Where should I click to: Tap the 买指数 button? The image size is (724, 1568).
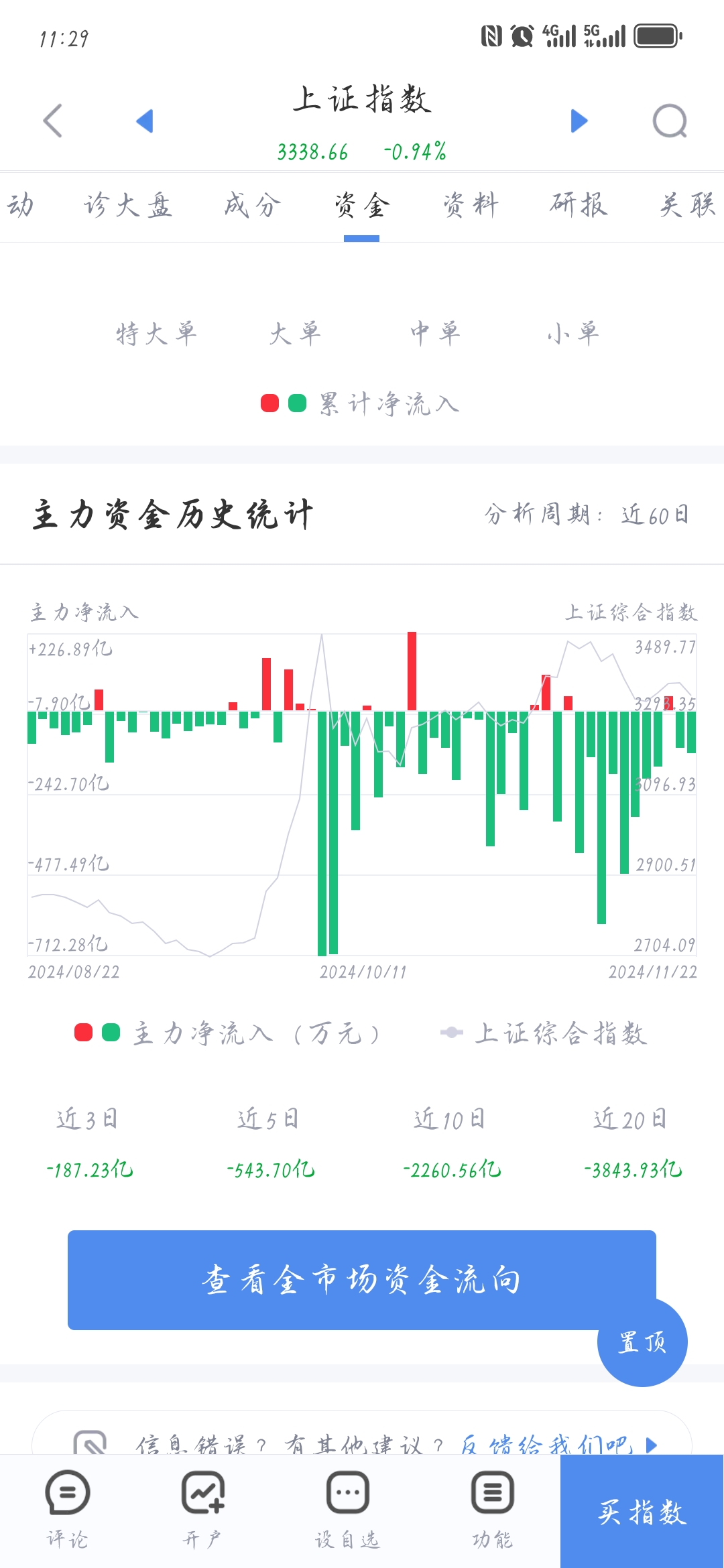642,1511
